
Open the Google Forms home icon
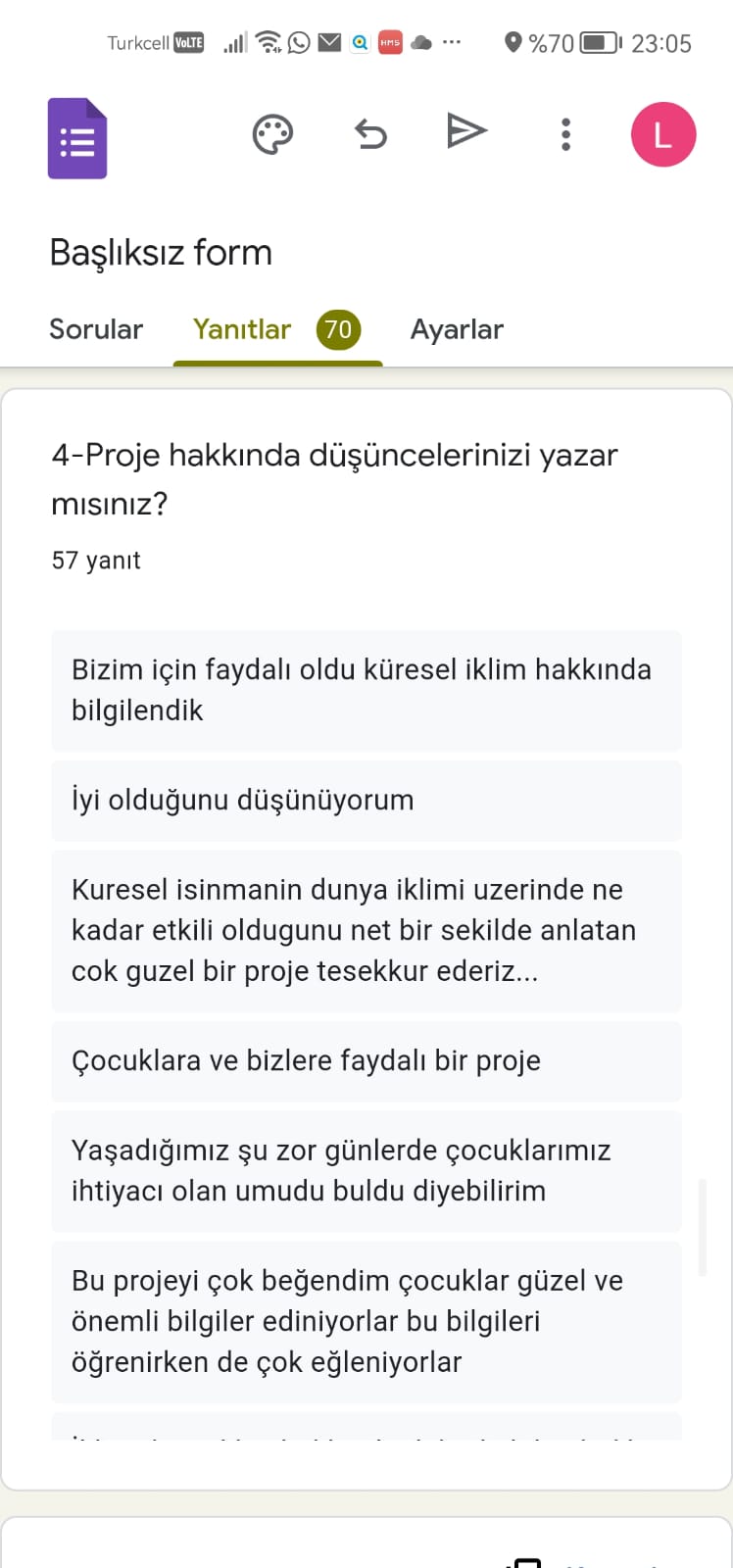77,137
